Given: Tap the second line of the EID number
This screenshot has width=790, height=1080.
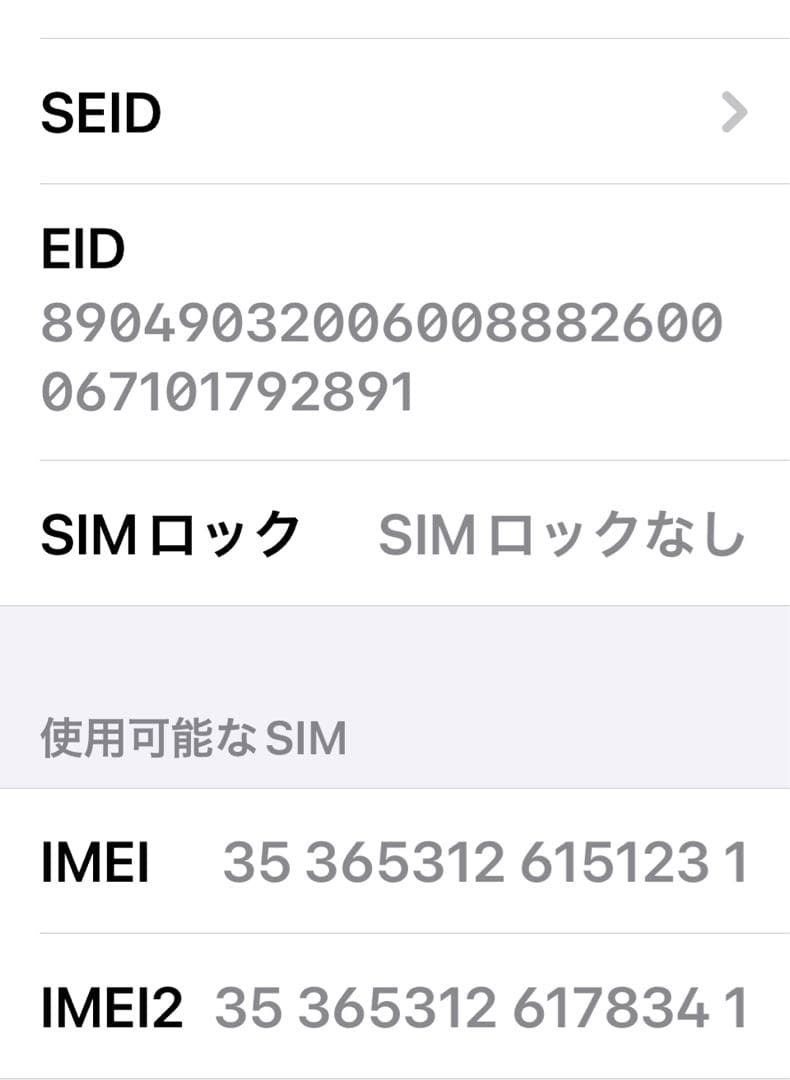Looking at the screenshot, I should [x=230, y=390].
